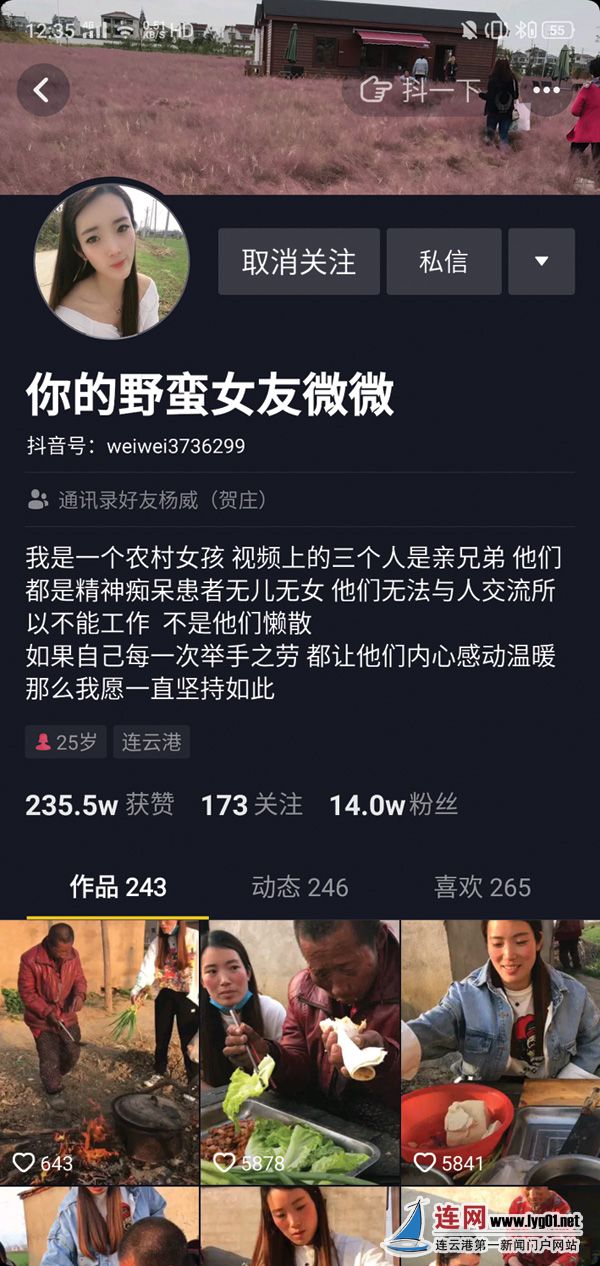Expand the dropdown arrow beside 私信
The image size is (600, 1266).
tap(541, 262)
